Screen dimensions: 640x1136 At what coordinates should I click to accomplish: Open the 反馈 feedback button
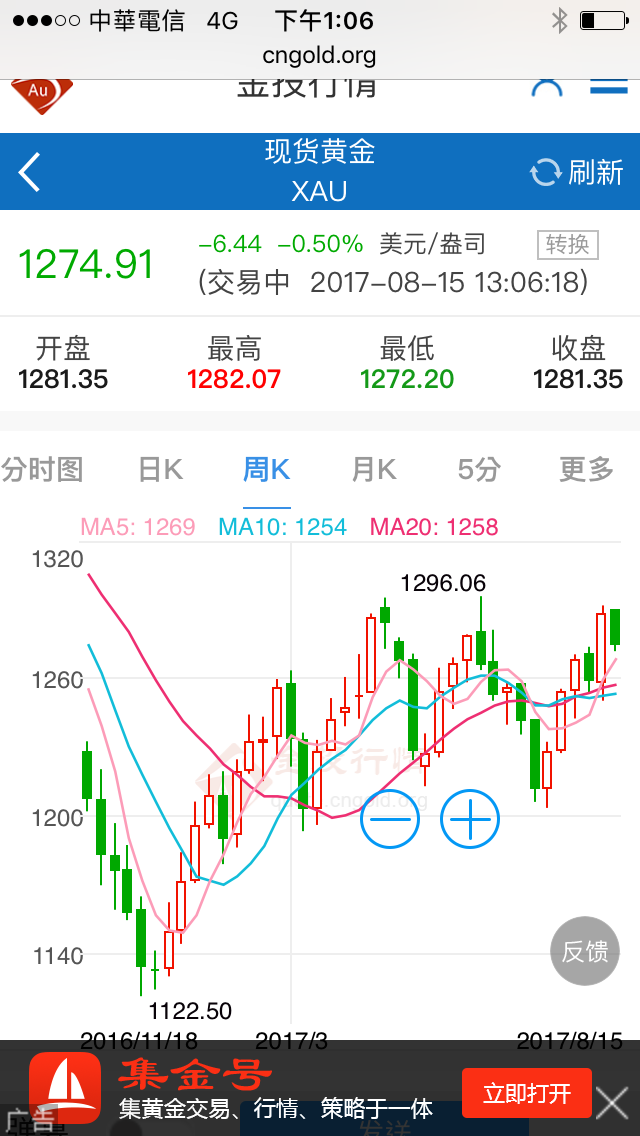[x=585, y=951]
